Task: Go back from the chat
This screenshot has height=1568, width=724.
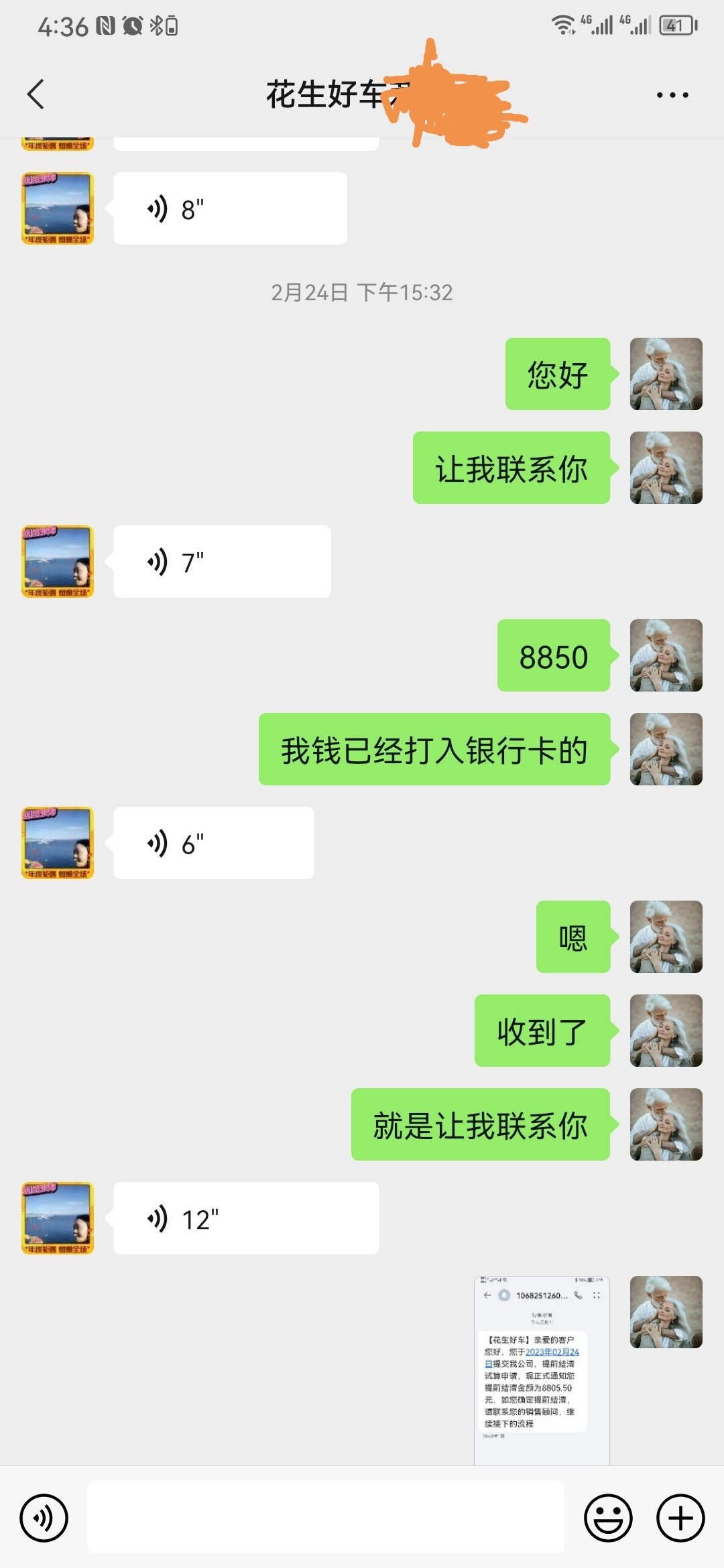Action: coord(36,94)
